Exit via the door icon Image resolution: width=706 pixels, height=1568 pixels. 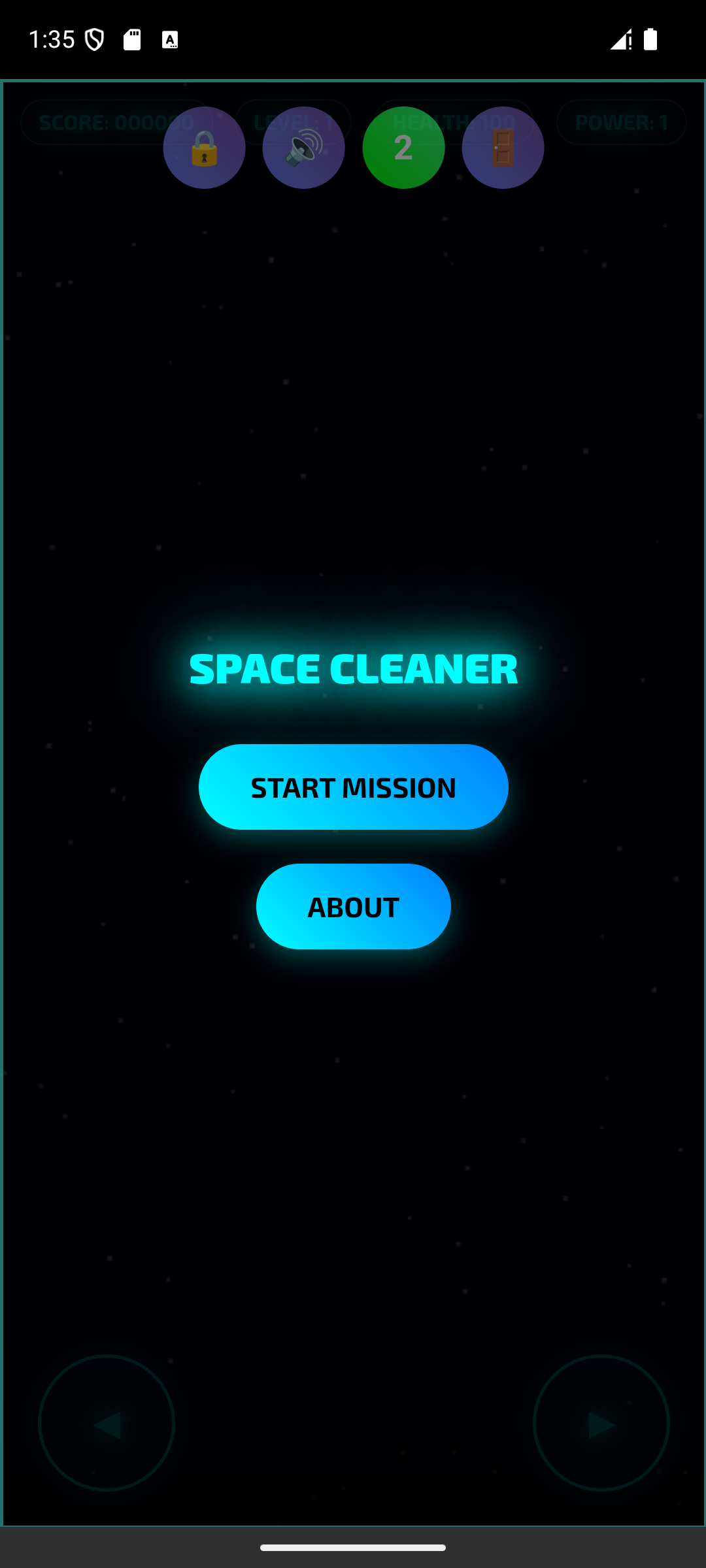pyautogui.click(x=503, y=148)
